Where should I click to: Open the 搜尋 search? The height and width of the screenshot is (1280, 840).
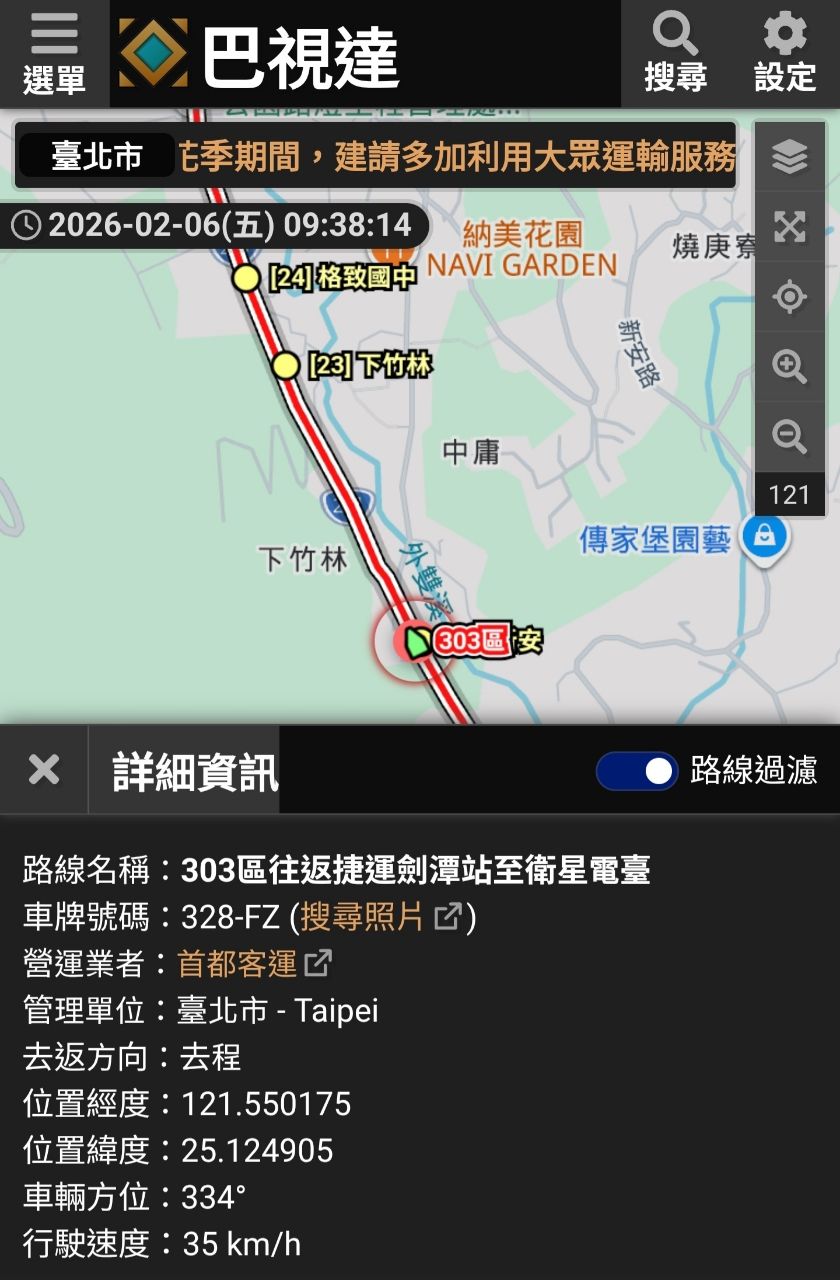676,54
